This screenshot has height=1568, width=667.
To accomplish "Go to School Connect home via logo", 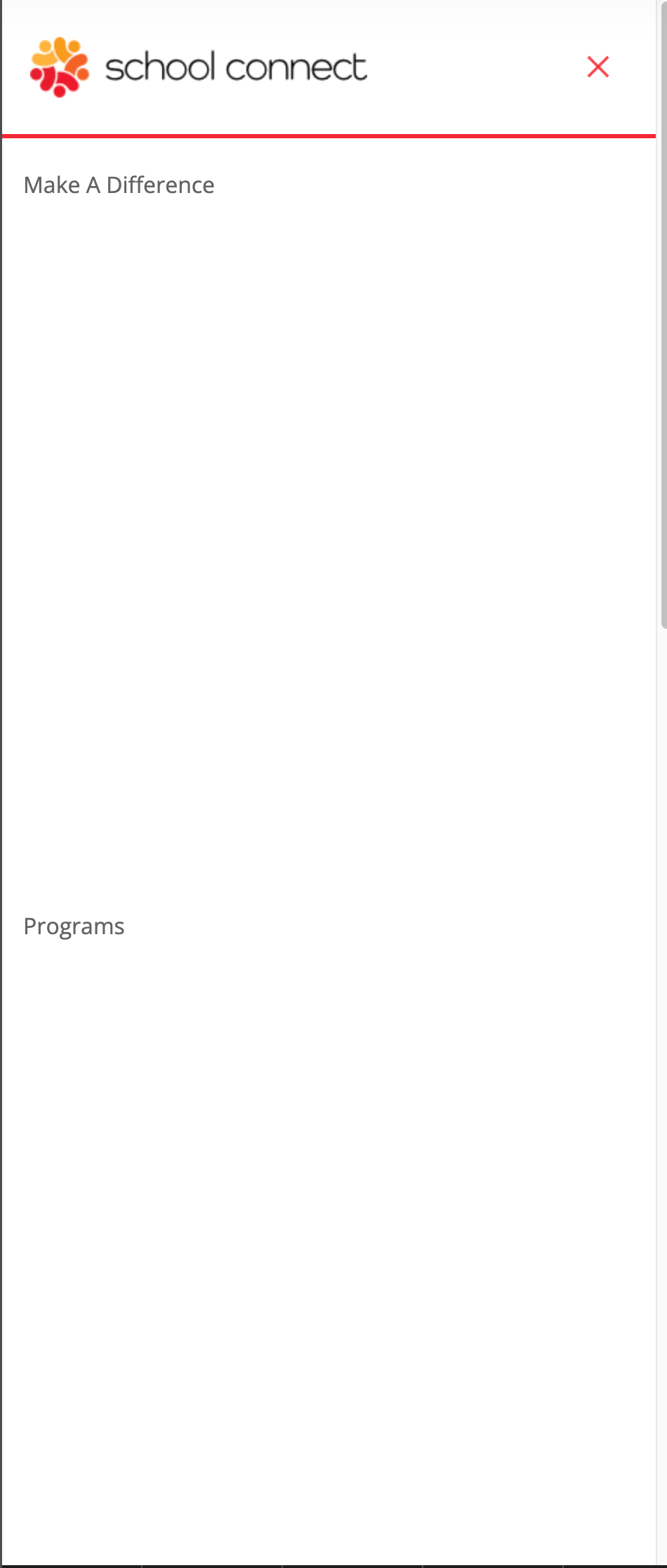I will coord(198,67).
